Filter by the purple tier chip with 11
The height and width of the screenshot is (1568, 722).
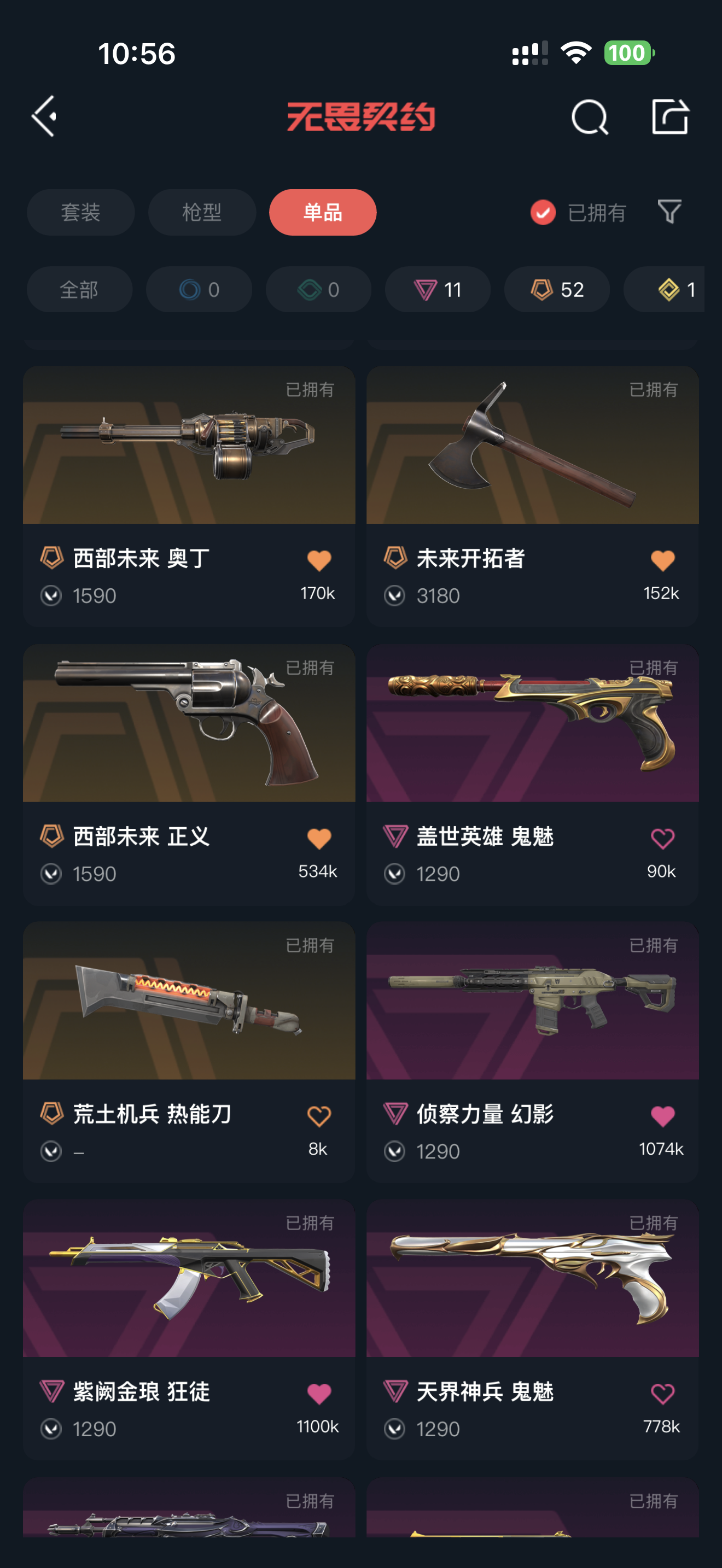coord(437,289)
